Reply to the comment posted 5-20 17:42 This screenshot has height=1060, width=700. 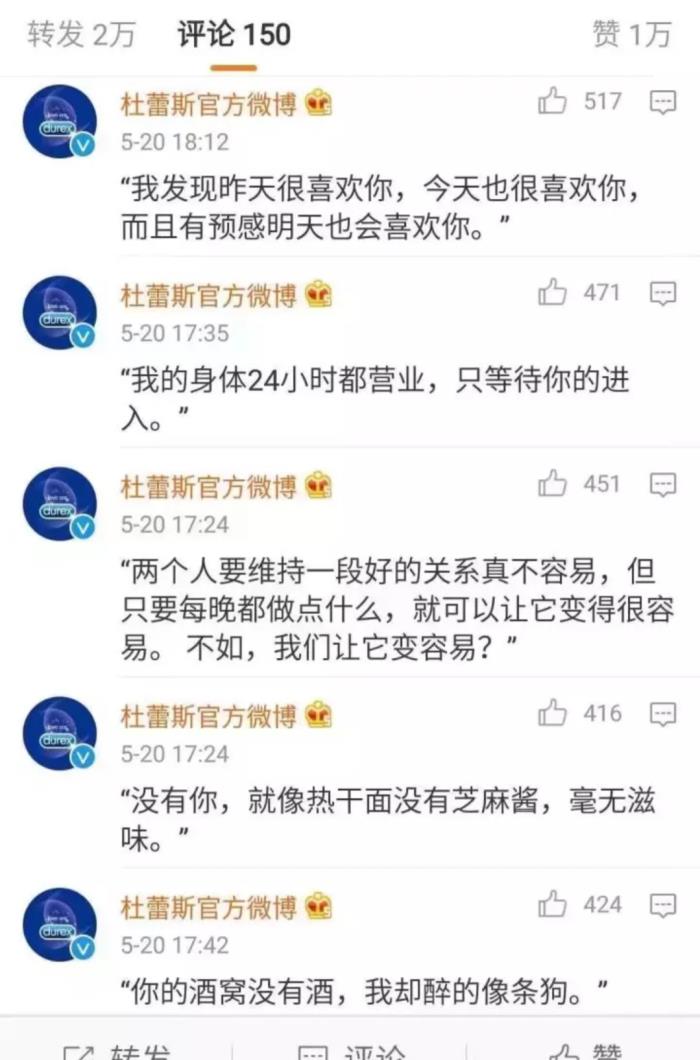point(662,905)
